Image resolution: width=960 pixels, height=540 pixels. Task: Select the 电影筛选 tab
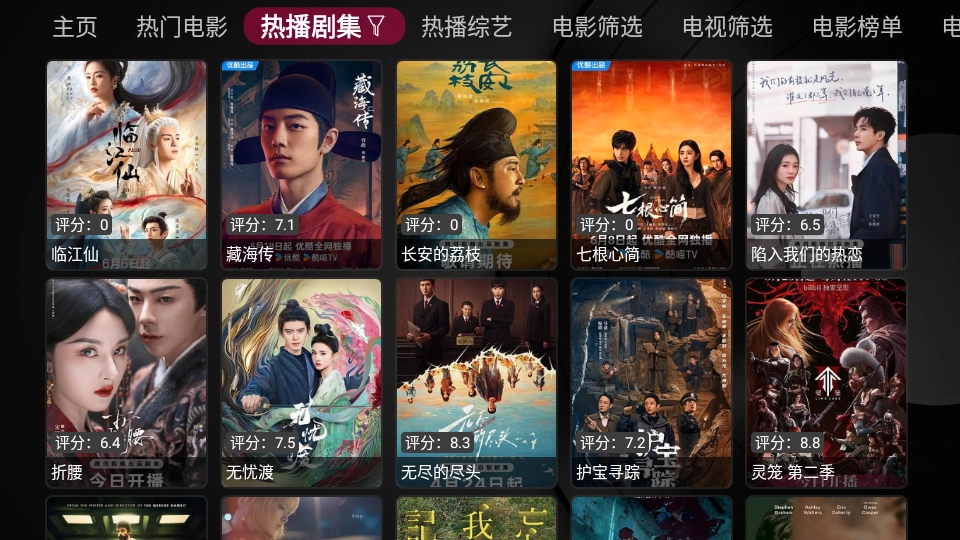597,27
